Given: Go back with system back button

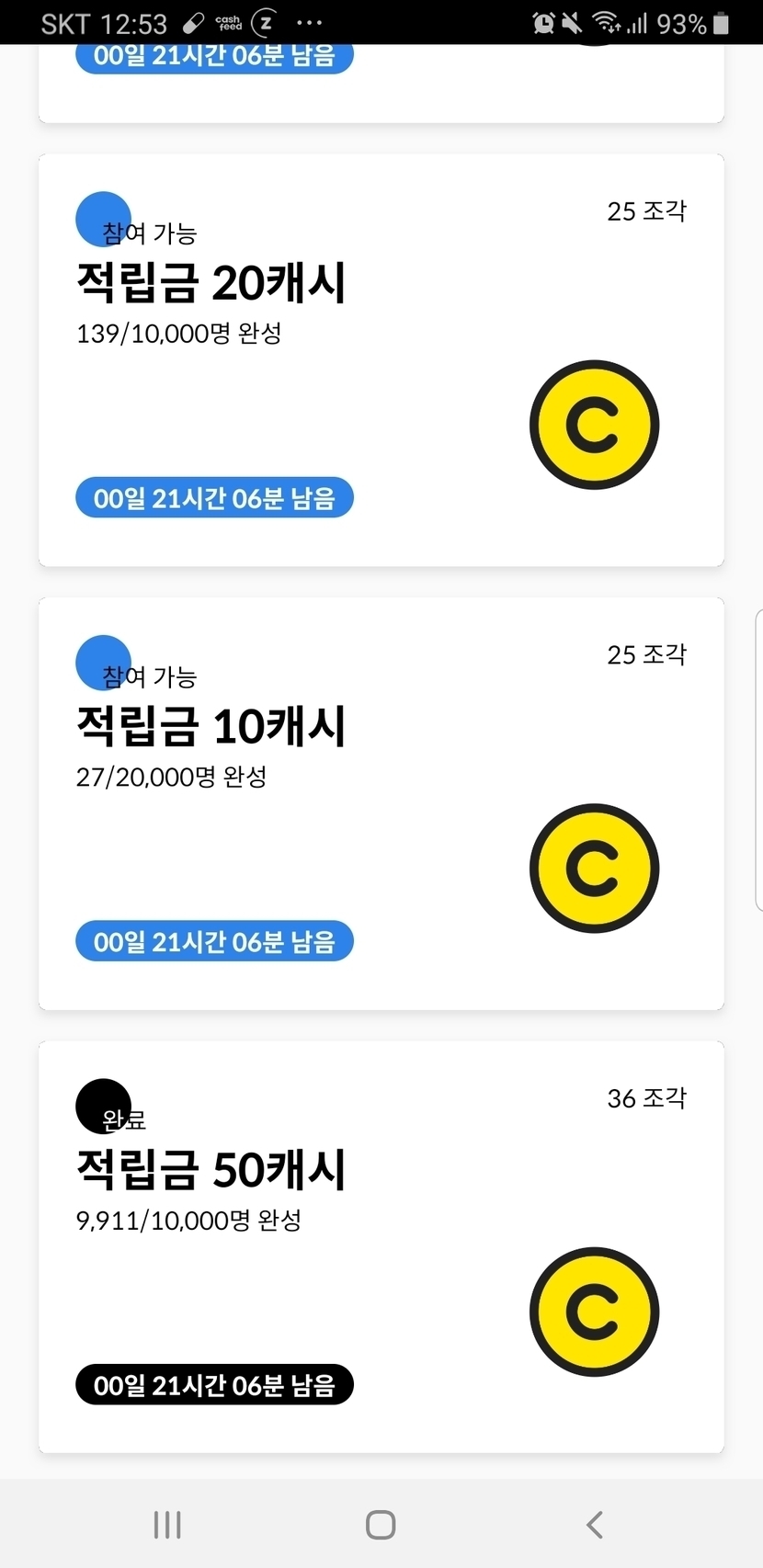Looking at the screenshot, I should pos(595,1524).
